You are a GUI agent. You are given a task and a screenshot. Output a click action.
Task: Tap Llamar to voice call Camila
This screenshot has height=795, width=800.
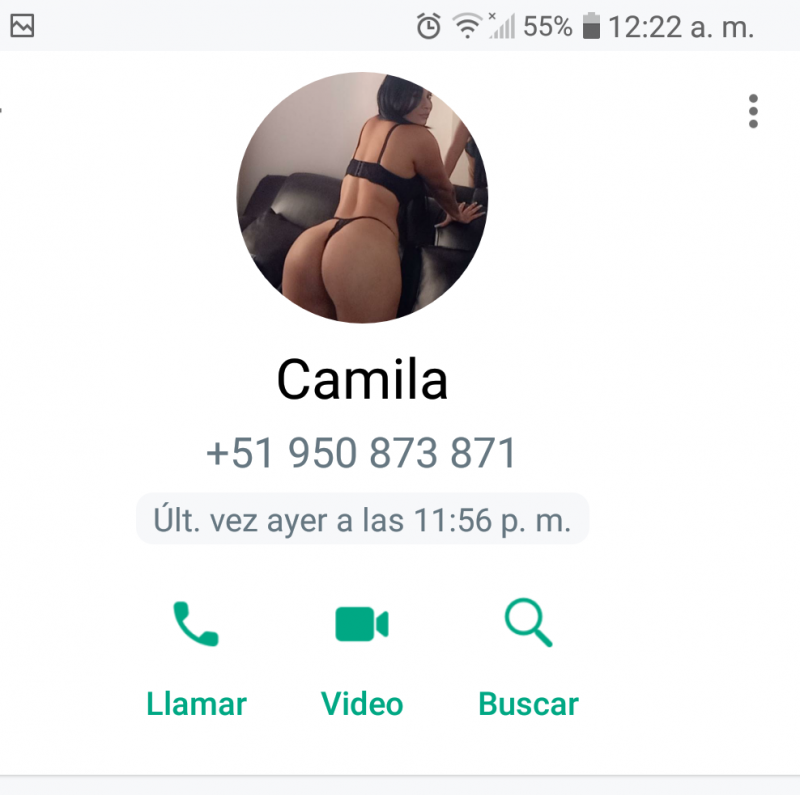[196, 658]
